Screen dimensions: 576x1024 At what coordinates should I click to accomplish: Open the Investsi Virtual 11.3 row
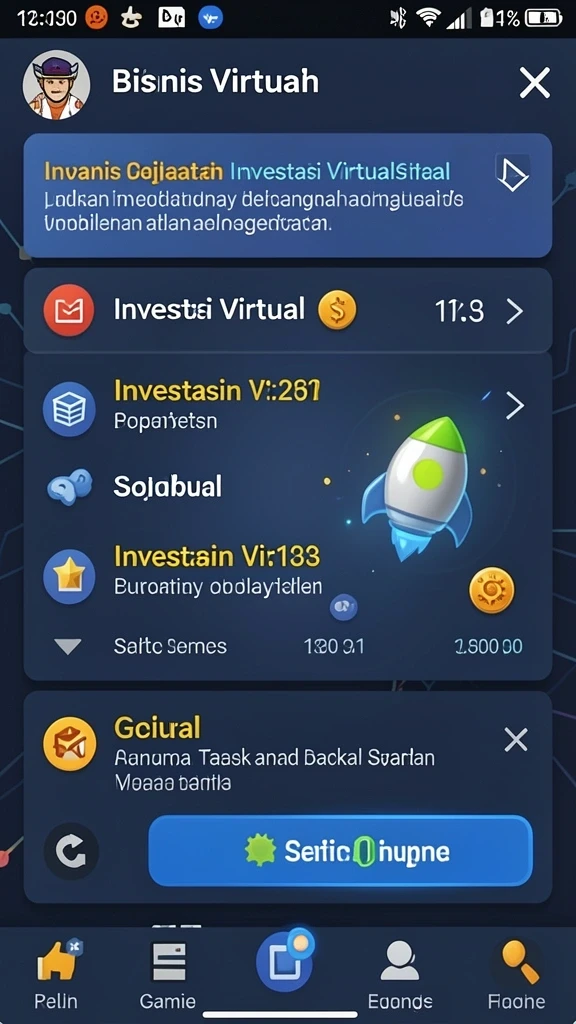(287, 311)
